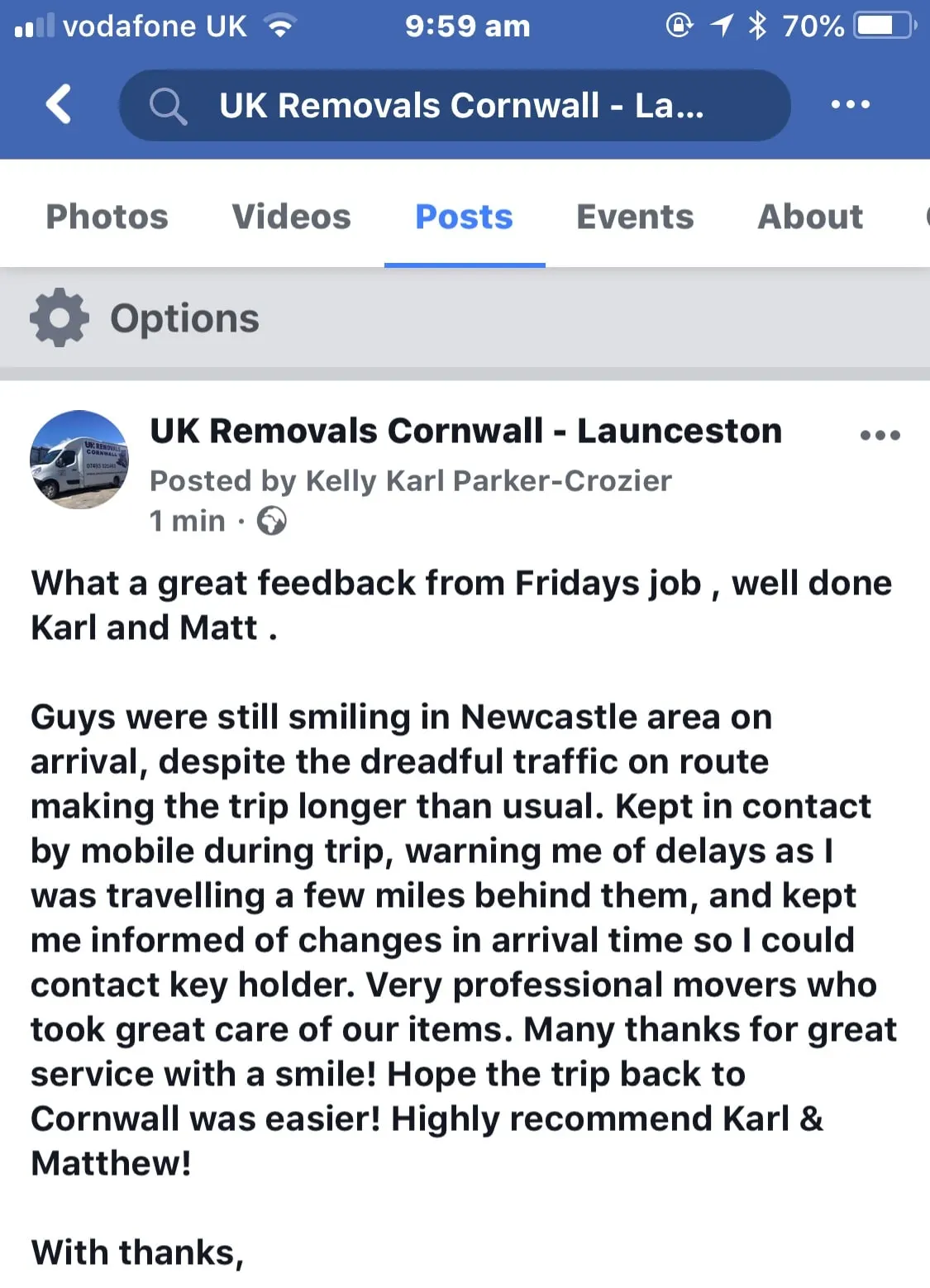Open the Events tab
The width and height of the screenshot is (930, 1288).
(635, 217)
